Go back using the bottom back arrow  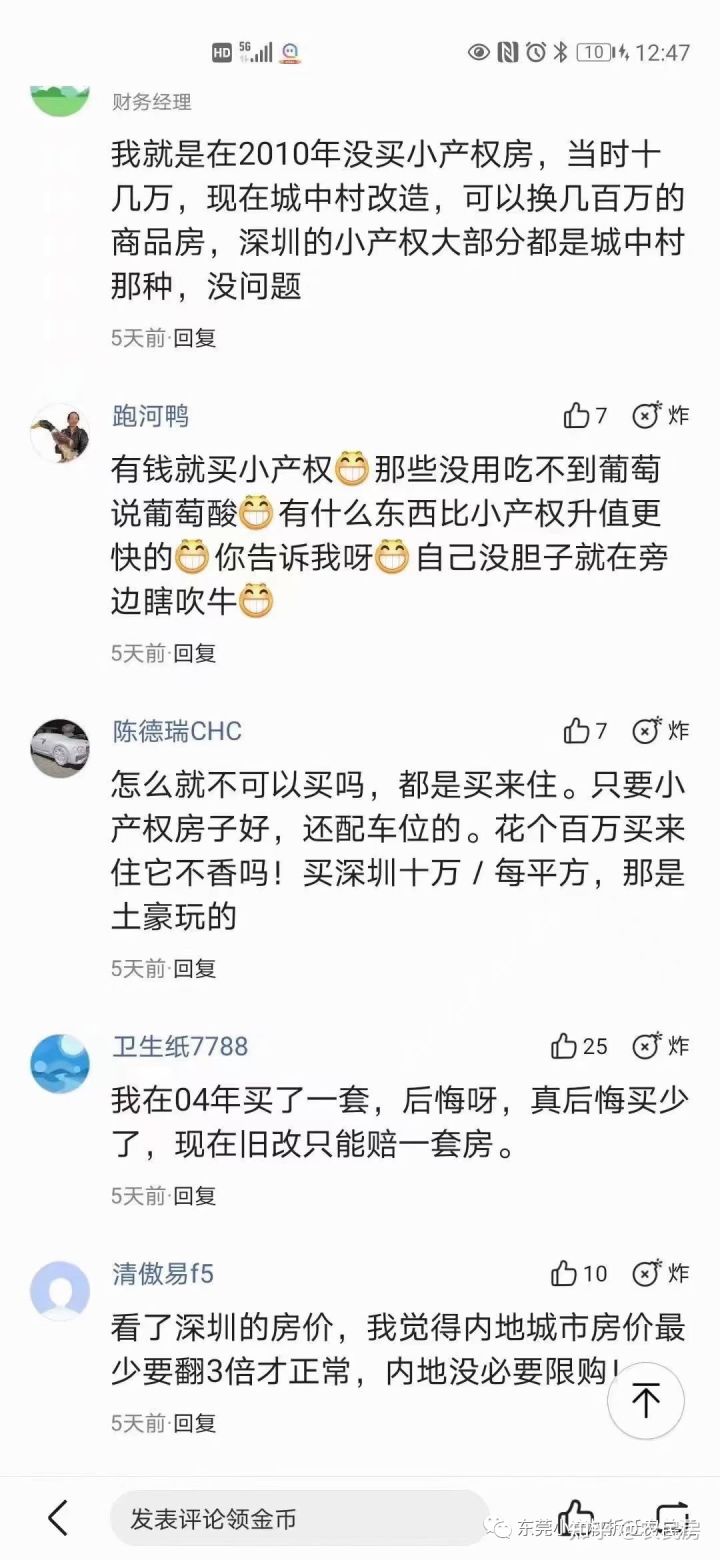click(x=58, y=1518)
